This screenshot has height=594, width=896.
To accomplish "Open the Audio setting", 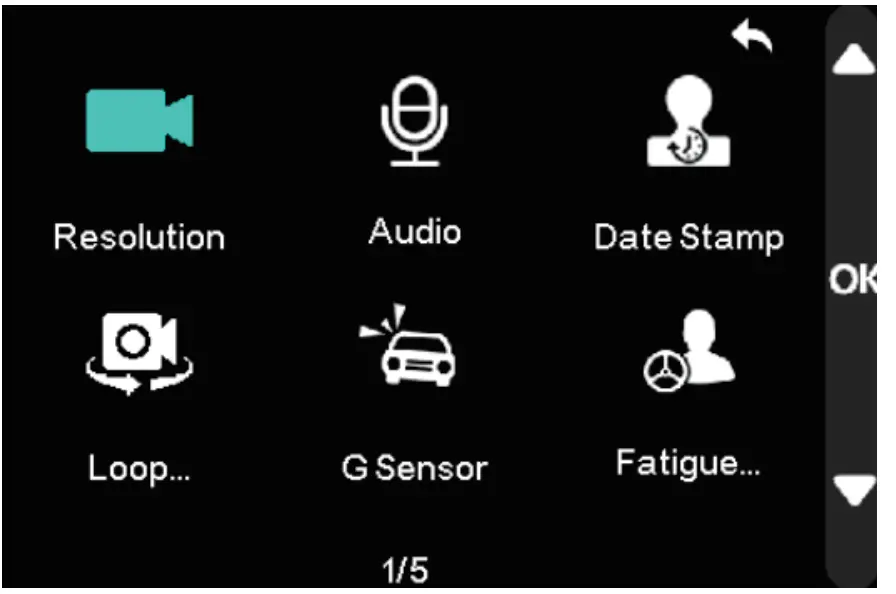I will point(414,122).
